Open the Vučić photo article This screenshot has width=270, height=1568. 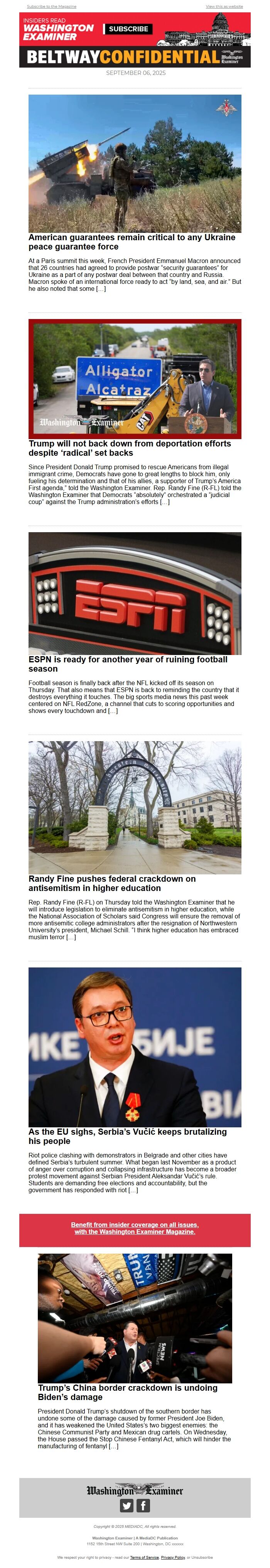[x=134, y=1047]
